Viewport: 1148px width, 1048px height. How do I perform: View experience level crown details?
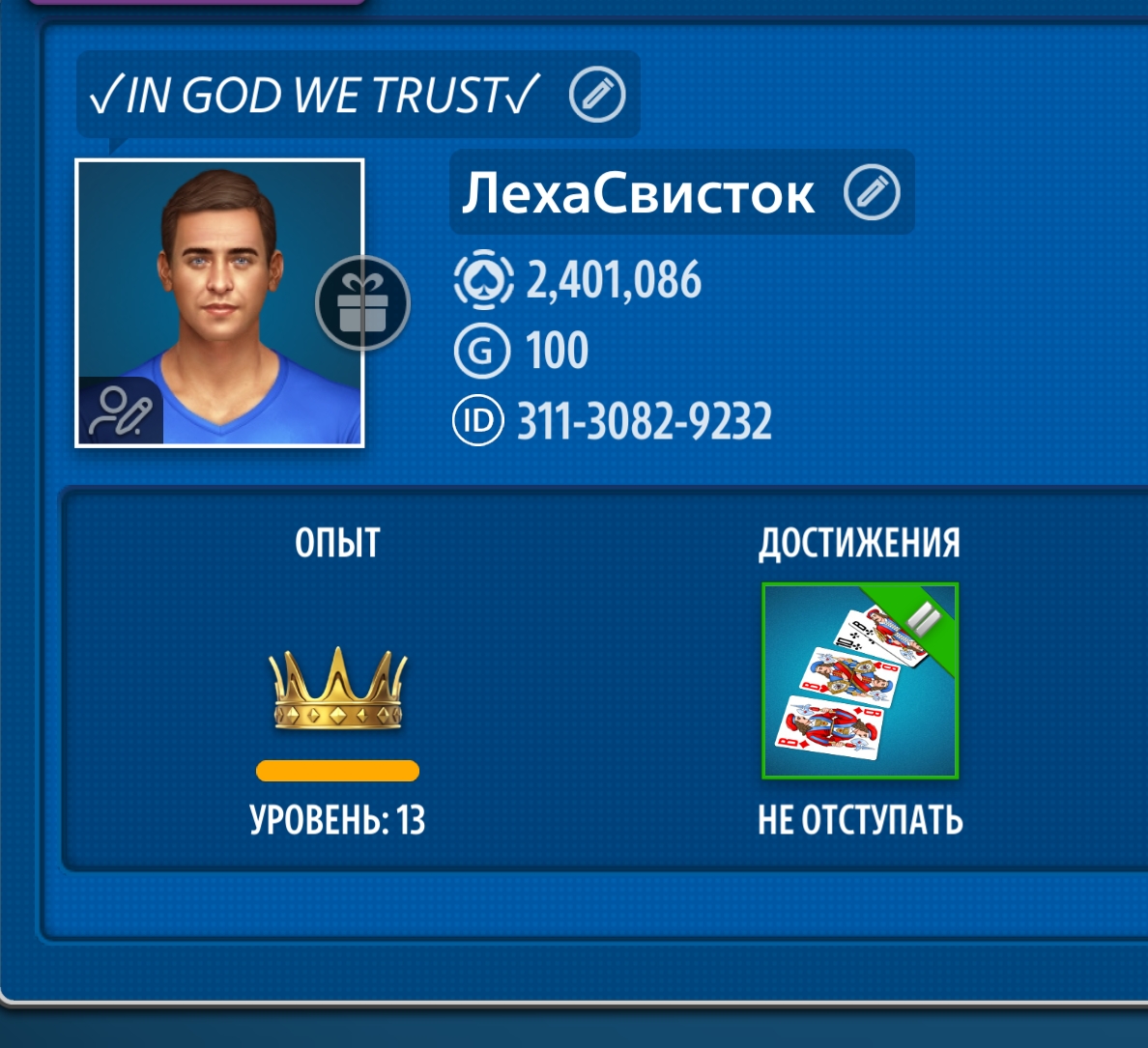337,688
